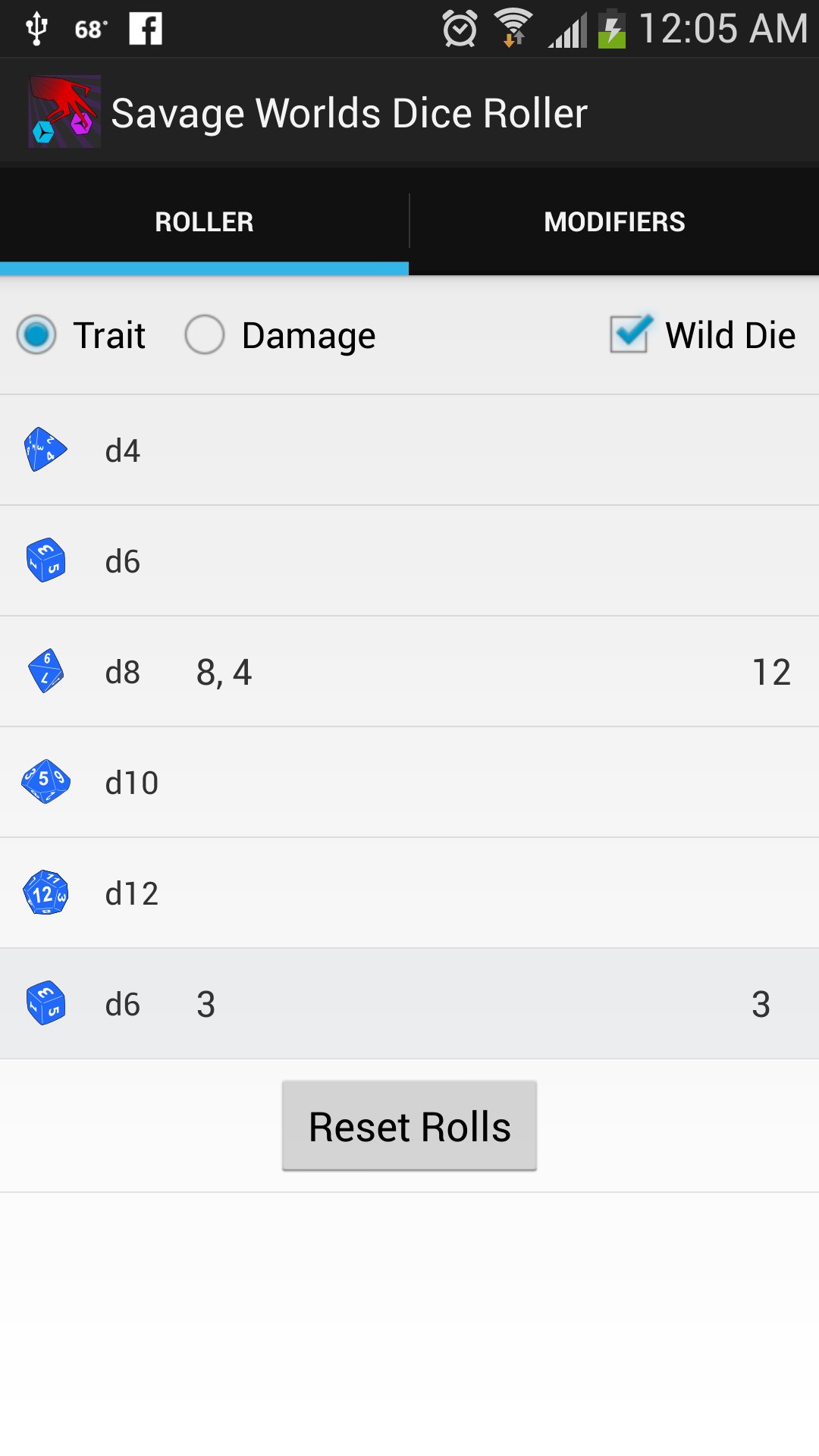Click the wild d6 die icon at bottom
The width and height of the screenshot is (819, 1456).
pyautogui.click(x=45, y=1003)
